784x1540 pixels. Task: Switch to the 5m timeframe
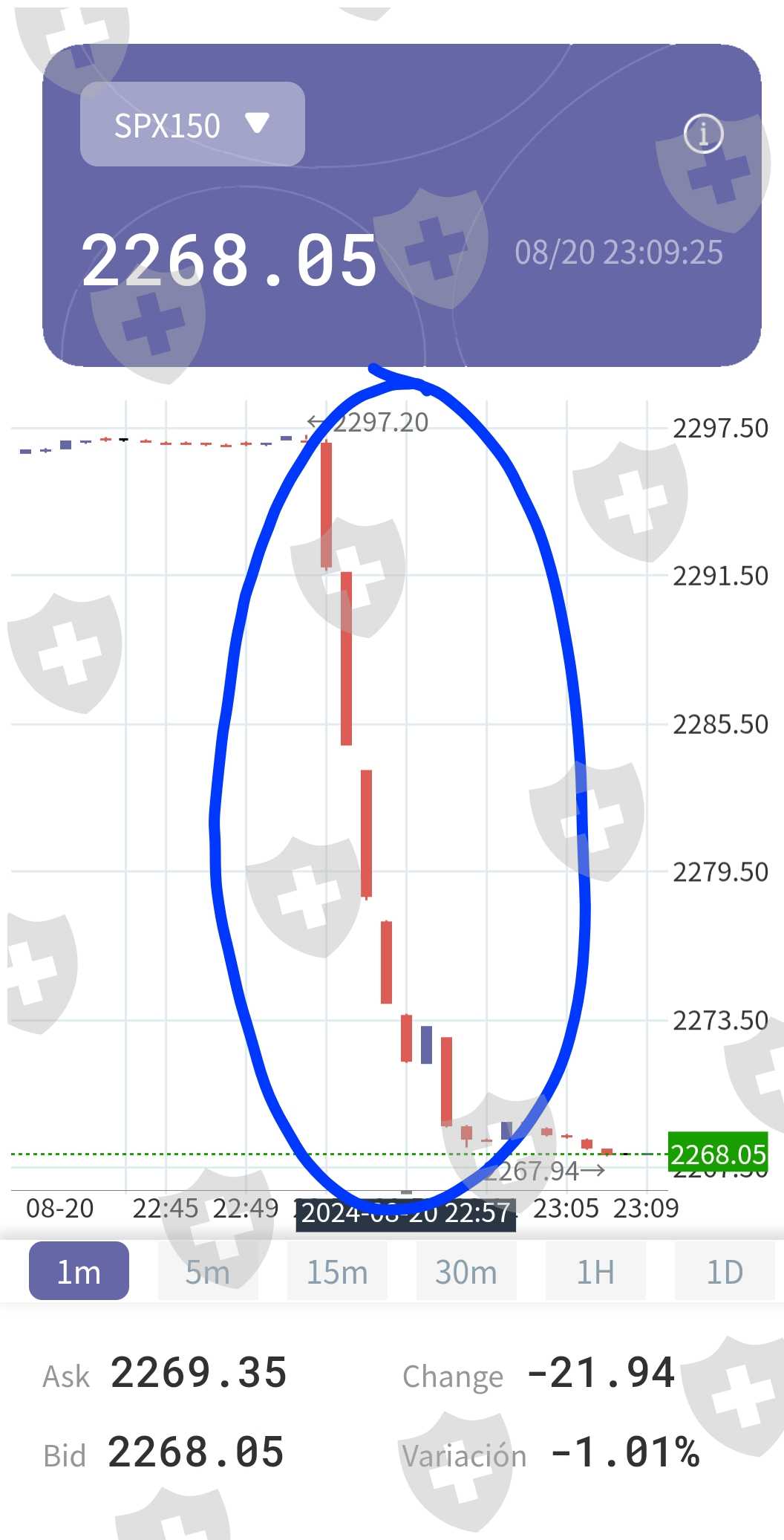coord(208,1272)
